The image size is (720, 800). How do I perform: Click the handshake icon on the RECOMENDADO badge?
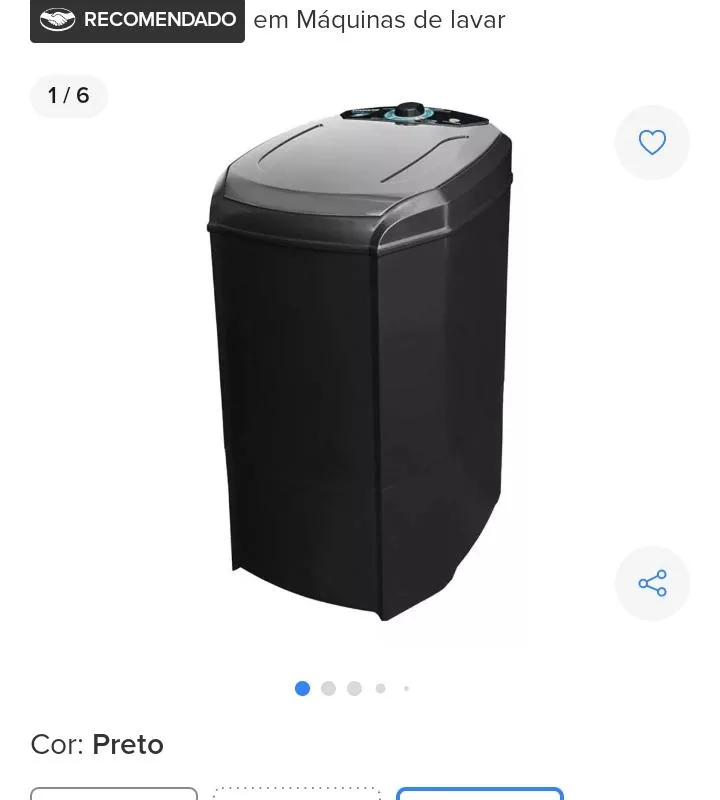(60, 20)
